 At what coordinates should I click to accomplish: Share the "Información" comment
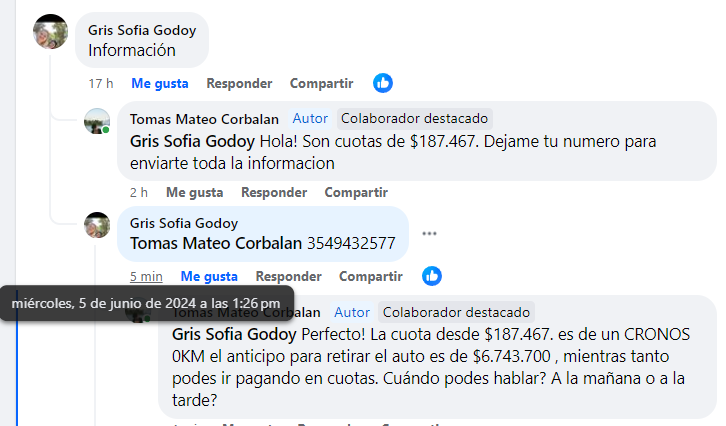click(321, 83)
